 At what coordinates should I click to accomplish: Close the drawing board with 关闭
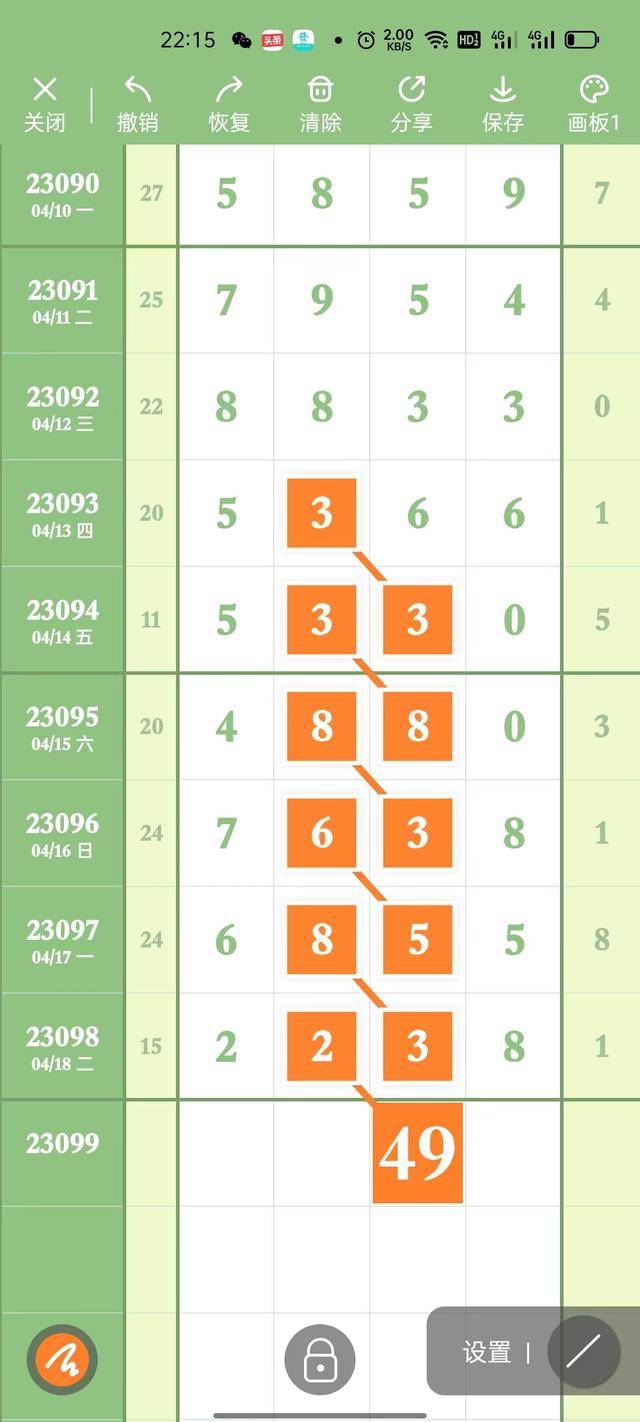(45, 104)
